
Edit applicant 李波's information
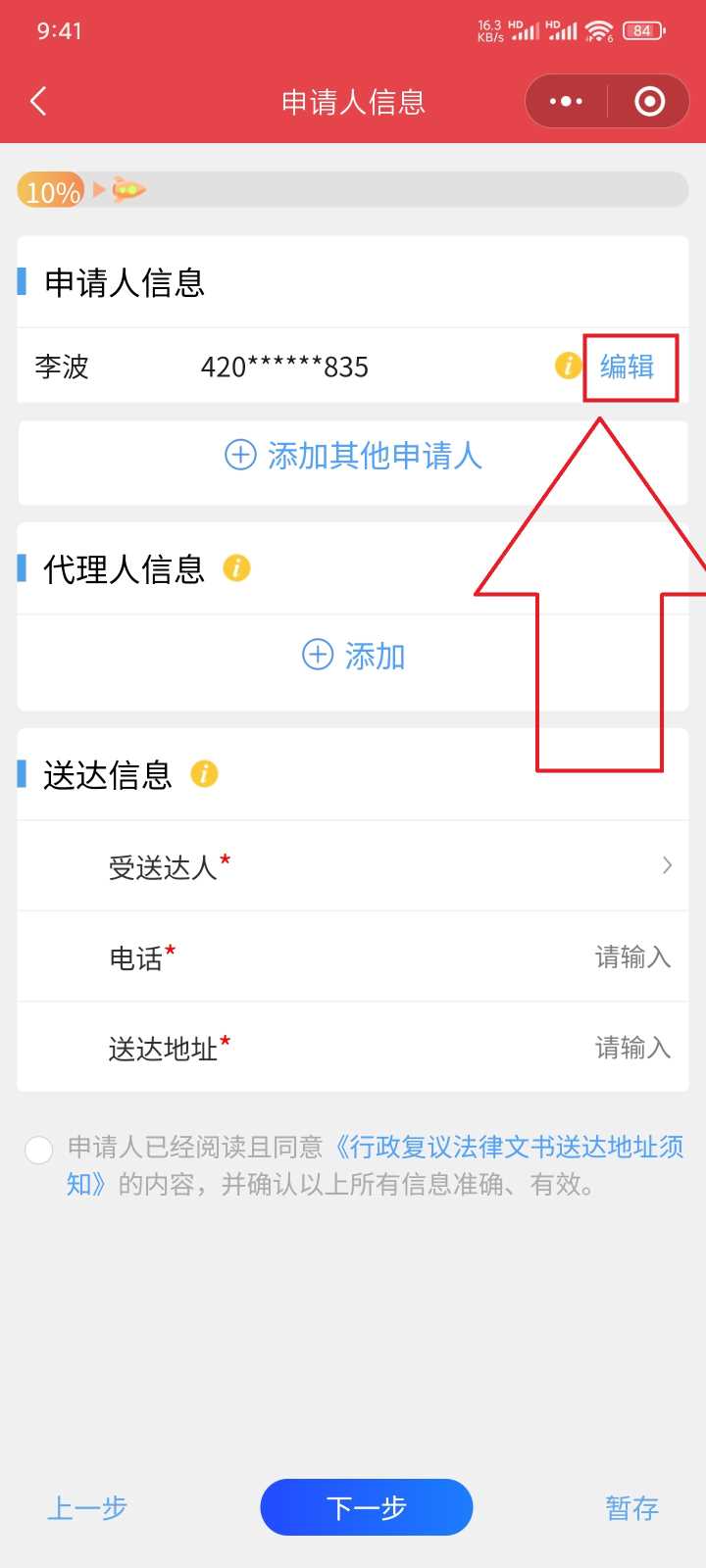628,367
